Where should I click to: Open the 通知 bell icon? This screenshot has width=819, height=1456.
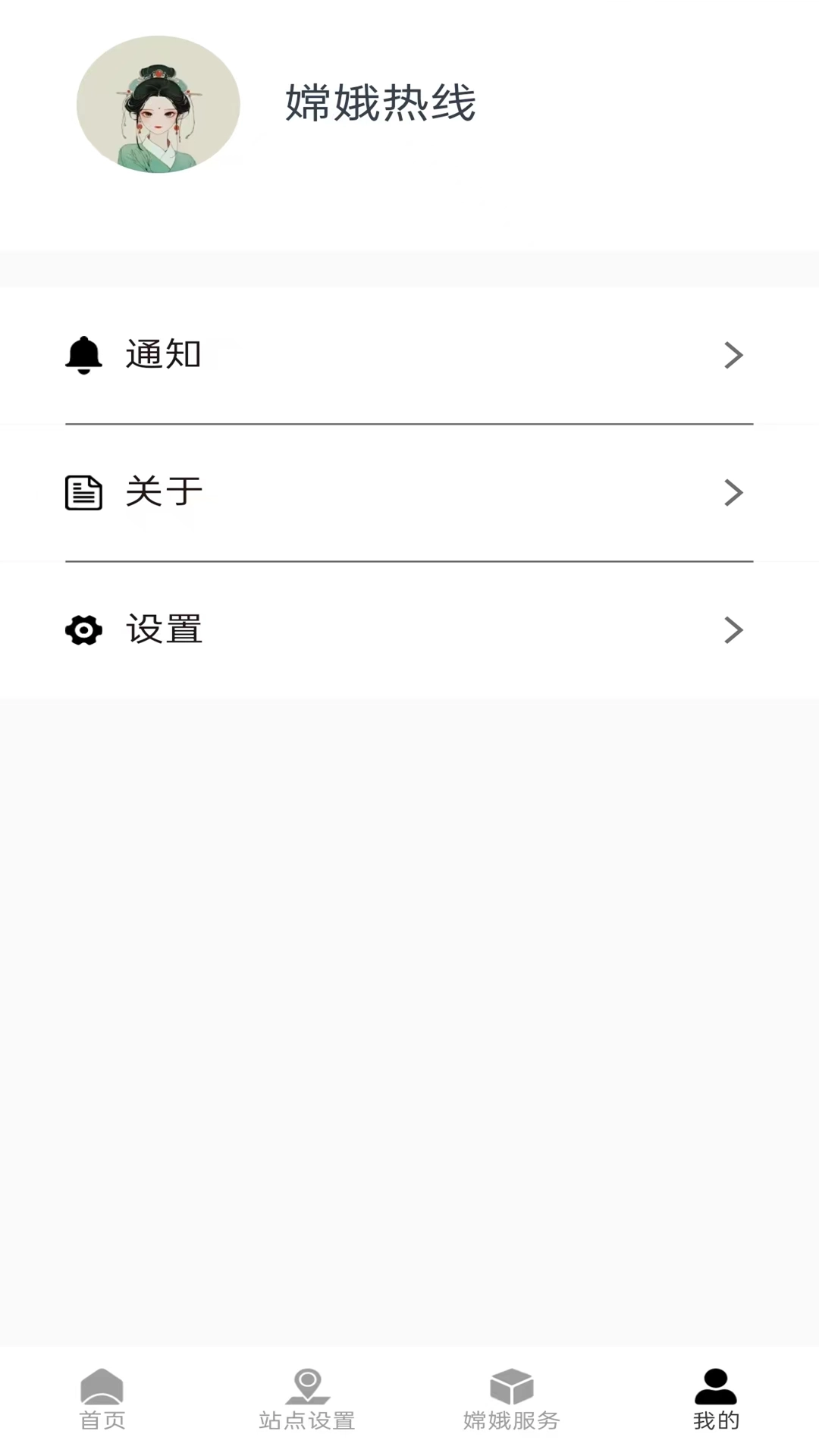[83, 355]
